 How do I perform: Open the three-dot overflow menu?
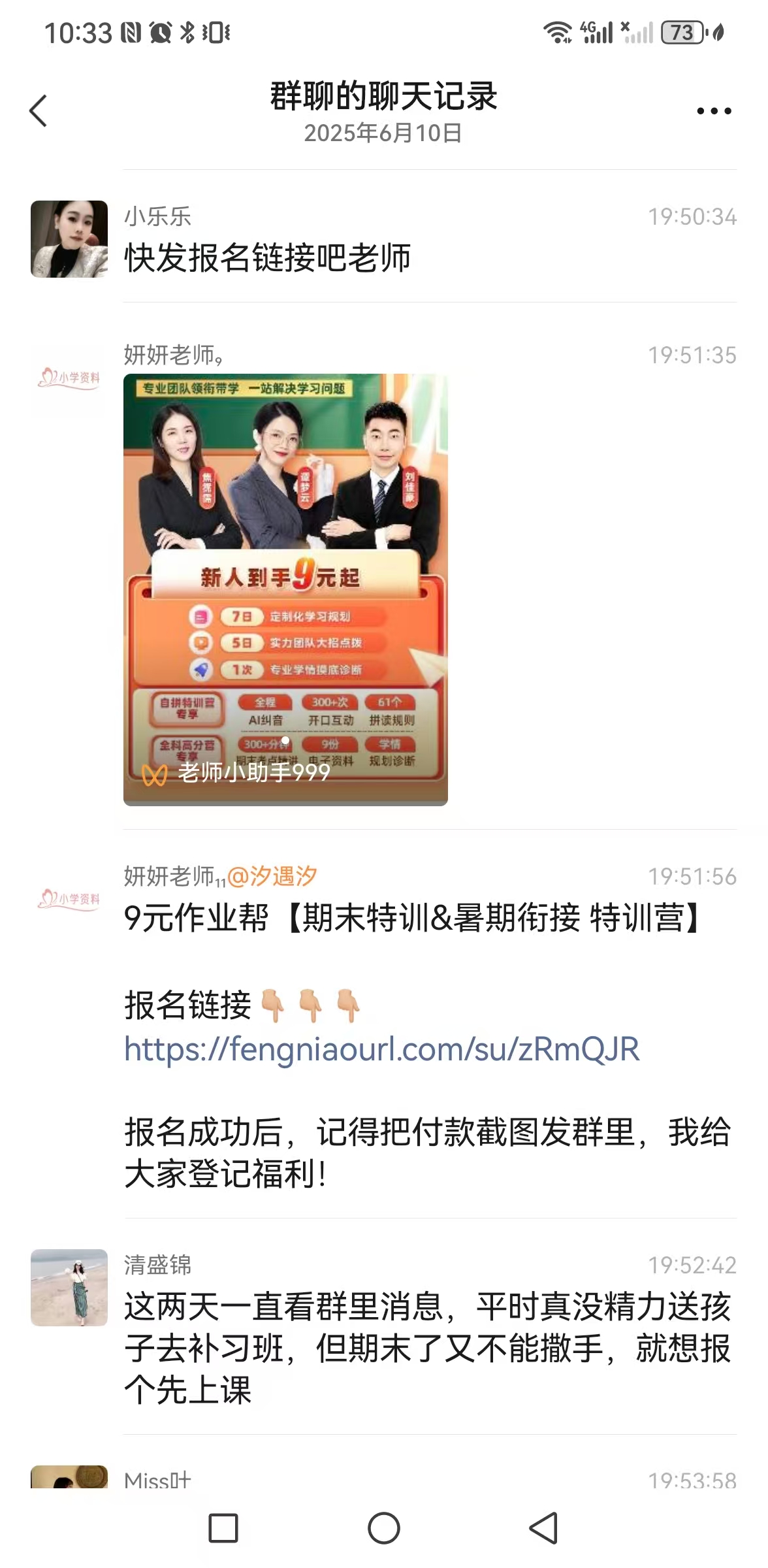[x=713, y=111]
